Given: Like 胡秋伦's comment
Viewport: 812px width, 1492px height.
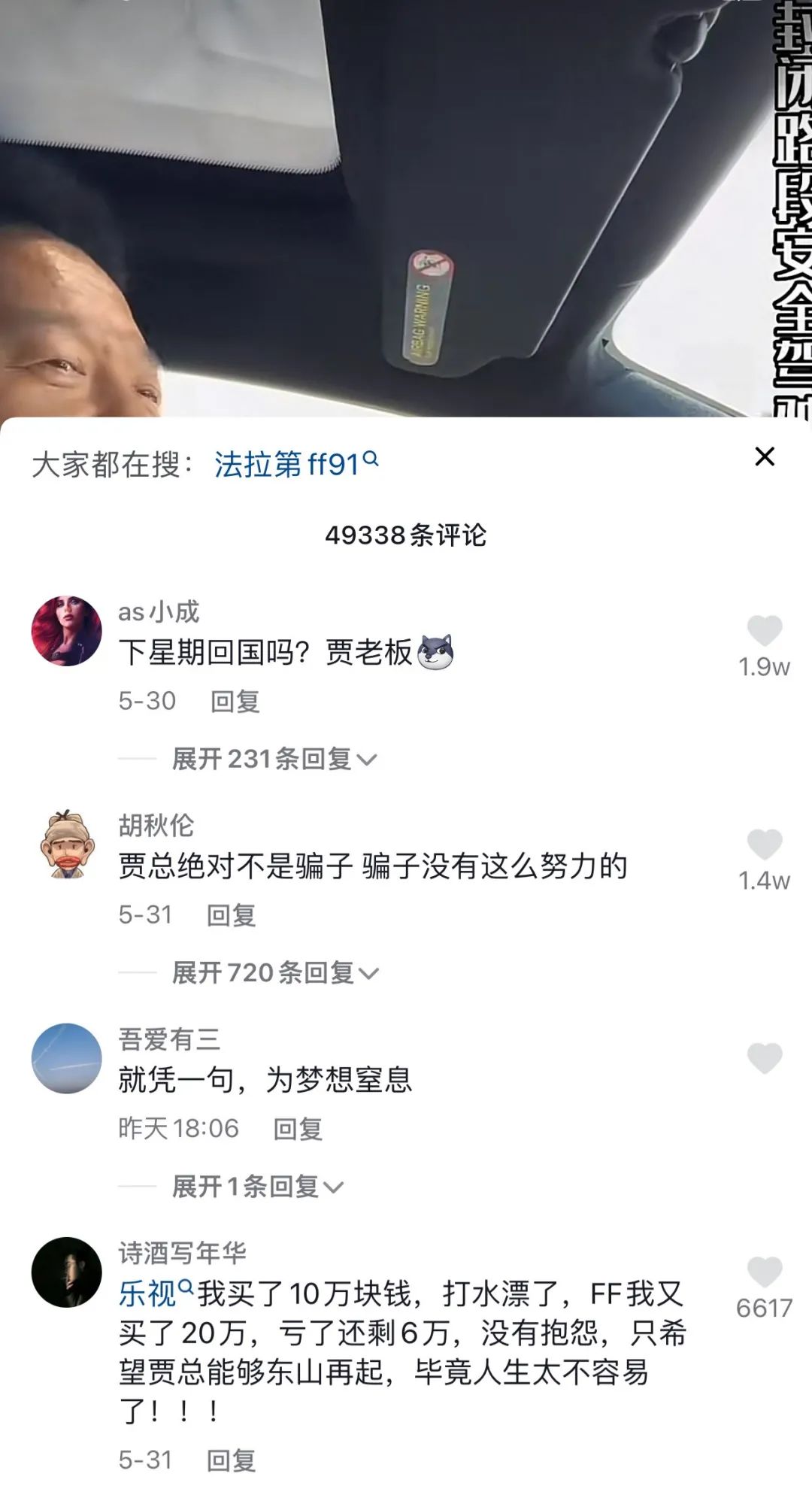Looking at the screenshot, I should click(x=765, y=844).
